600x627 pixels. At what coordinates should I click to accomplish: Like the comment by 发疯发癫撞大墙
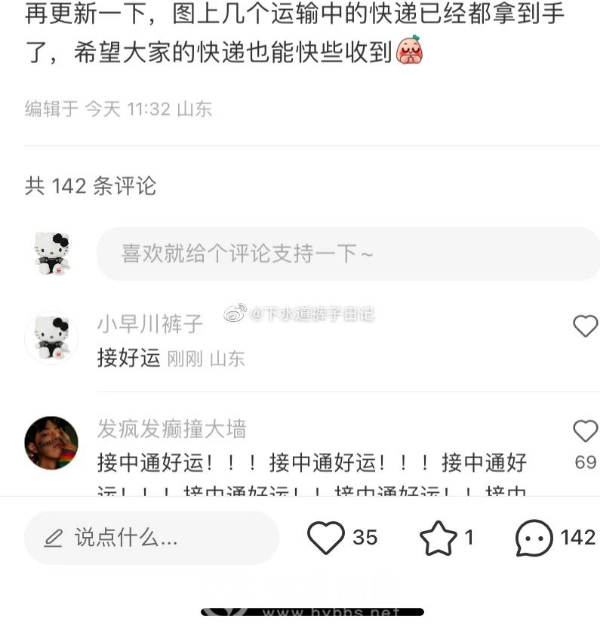coord(585,431)
